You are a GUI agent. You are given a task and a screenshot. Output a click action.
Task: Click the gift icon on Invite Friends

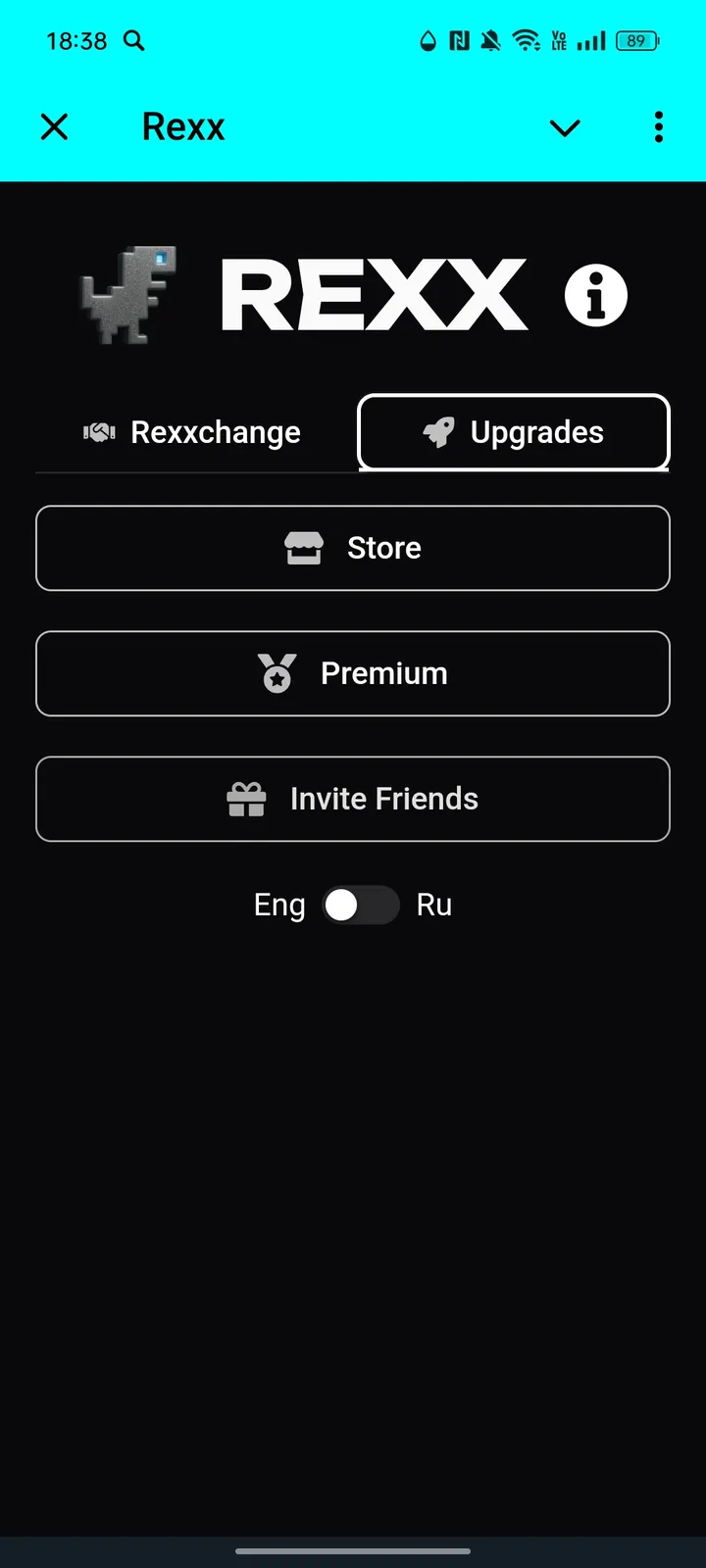(x=246, y=798)
